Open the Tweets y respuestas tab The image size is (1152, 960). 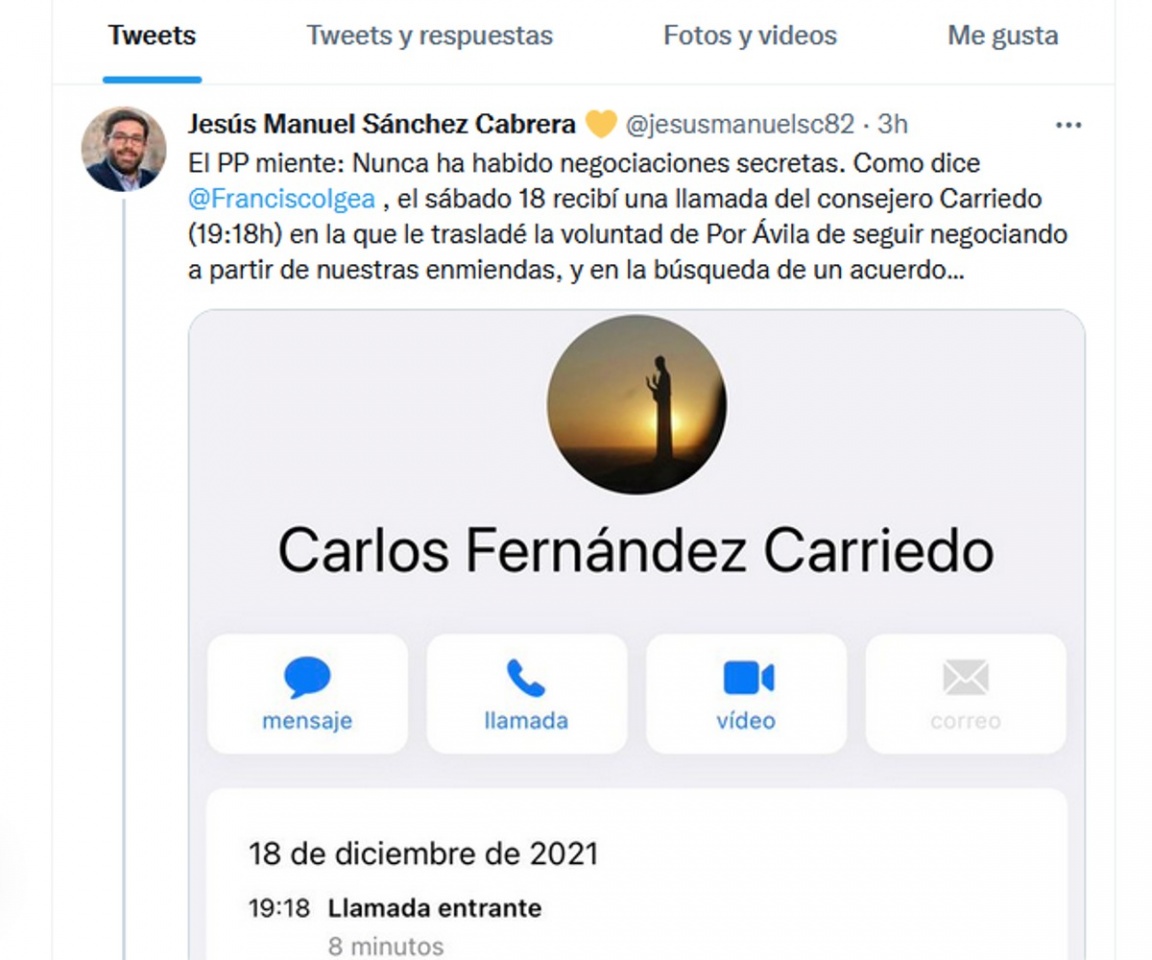[429, 36]
